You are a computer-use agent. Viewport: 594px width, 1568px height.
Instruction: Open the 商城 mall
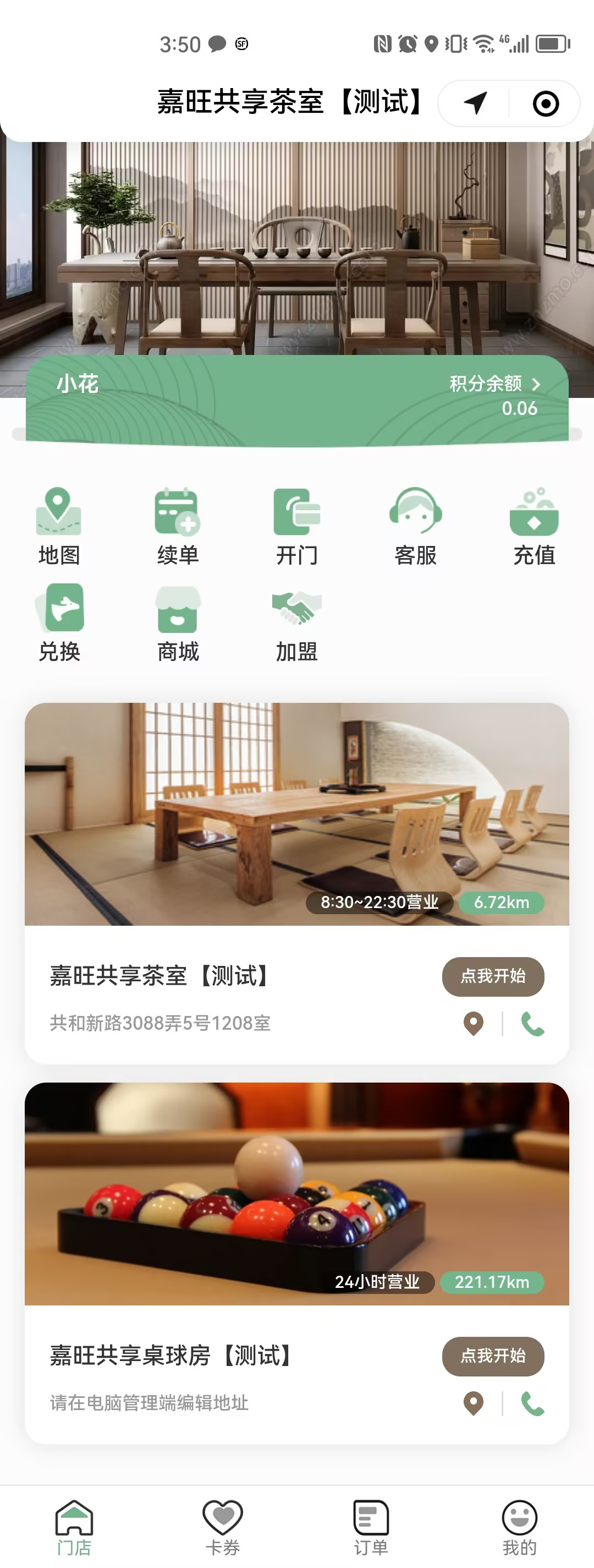click(x=178, y=622)
